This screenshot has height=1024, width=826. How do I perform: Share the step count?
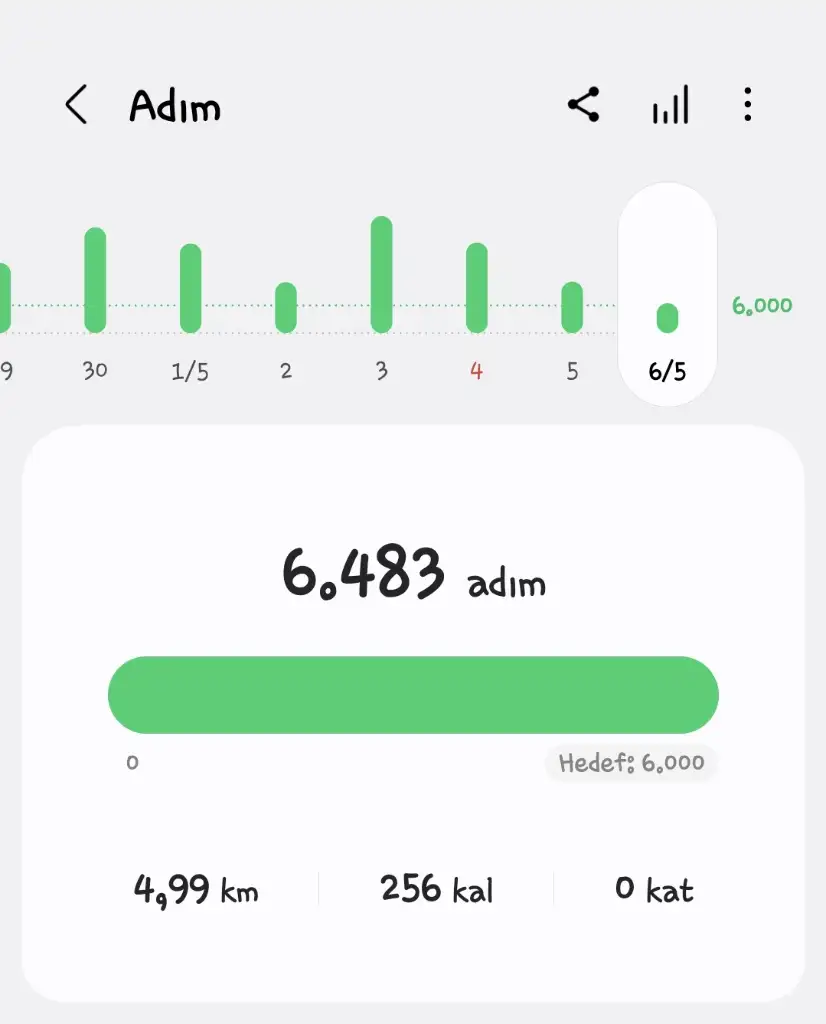tap(583, 105)
